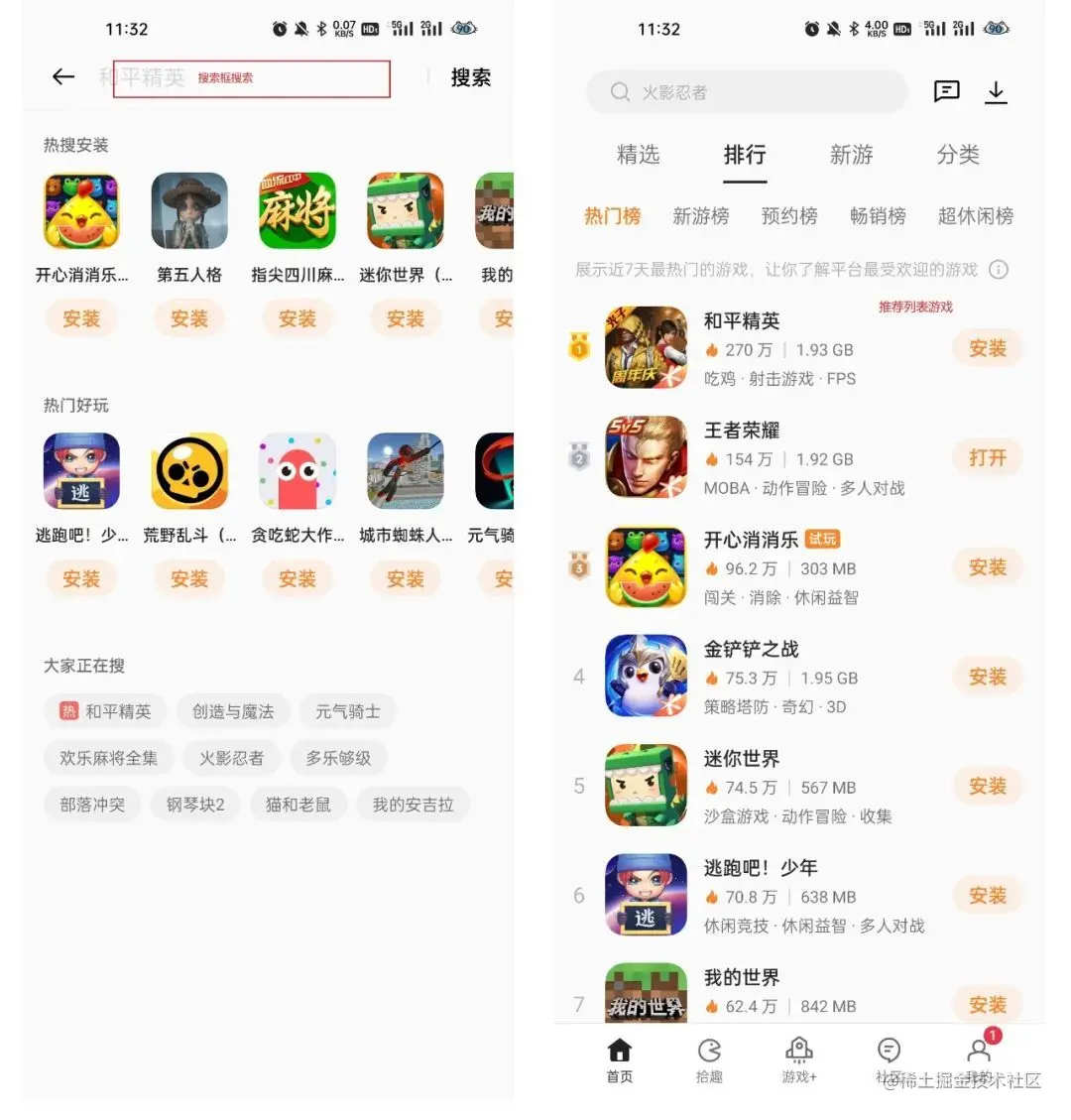Image resolution: width=1071 pixels, height=1120 pixels.
Task: Open the messages icon beside the download arrow
Action: pos(946,91)
